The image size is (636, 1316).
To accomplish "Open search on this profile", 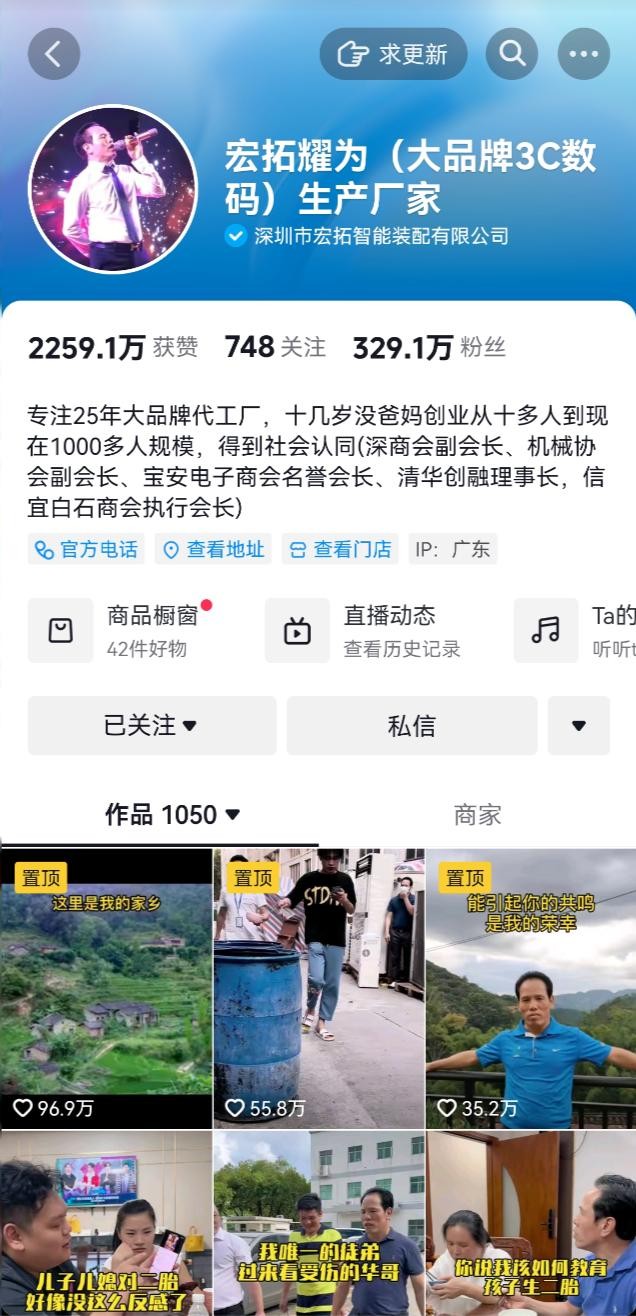I will [x=512, y=54].
